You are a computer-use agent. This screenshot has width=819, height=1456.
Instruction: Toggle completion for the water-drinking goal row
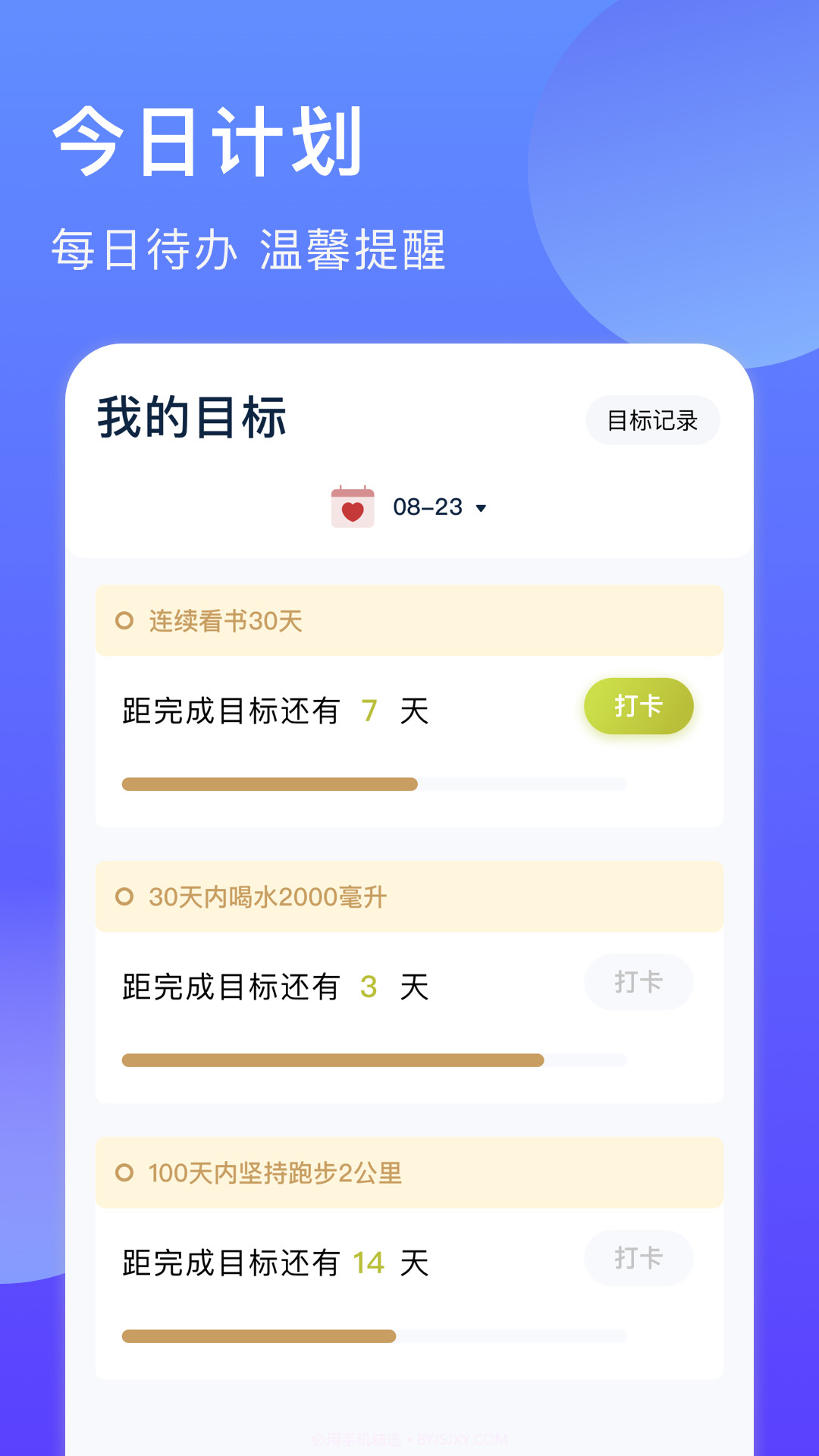[x=124, y=896]
